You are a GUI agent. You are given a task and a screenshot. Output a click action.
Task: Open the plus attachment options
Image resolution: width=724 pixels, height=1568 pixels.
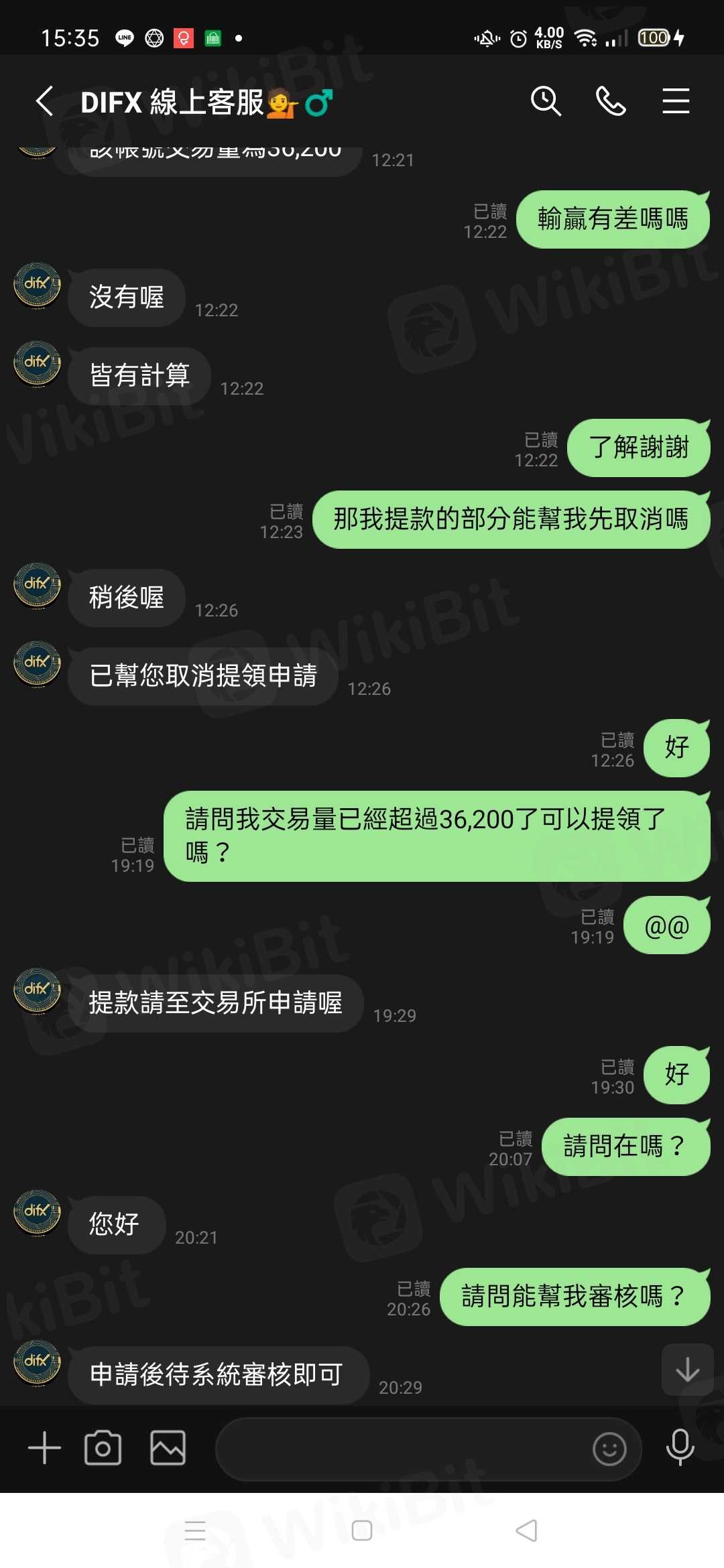click(x=44, y=1448)
